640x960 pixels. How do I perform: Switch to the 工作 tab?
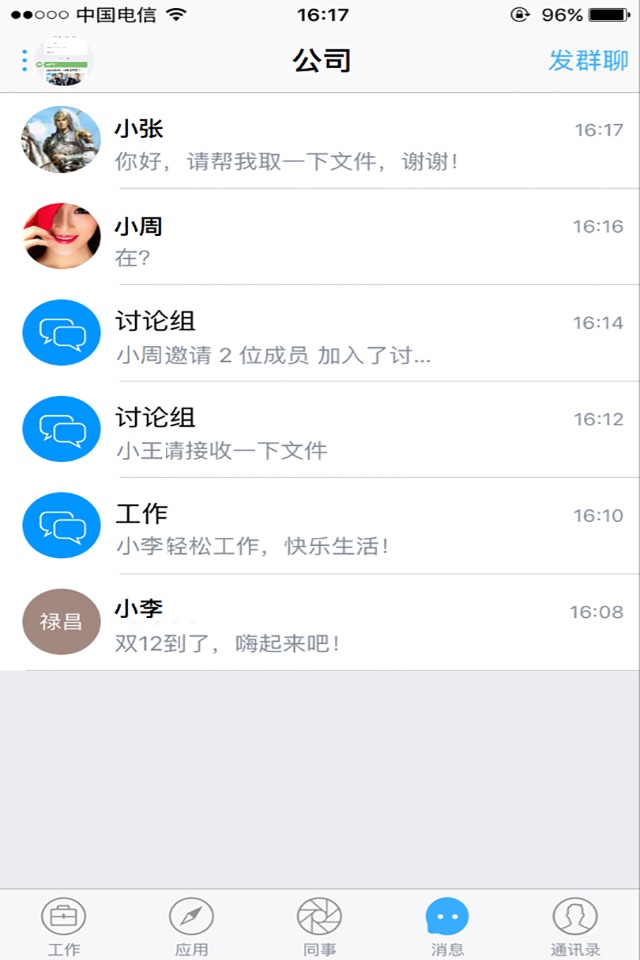pyautogui.click(x=64, y=926)
